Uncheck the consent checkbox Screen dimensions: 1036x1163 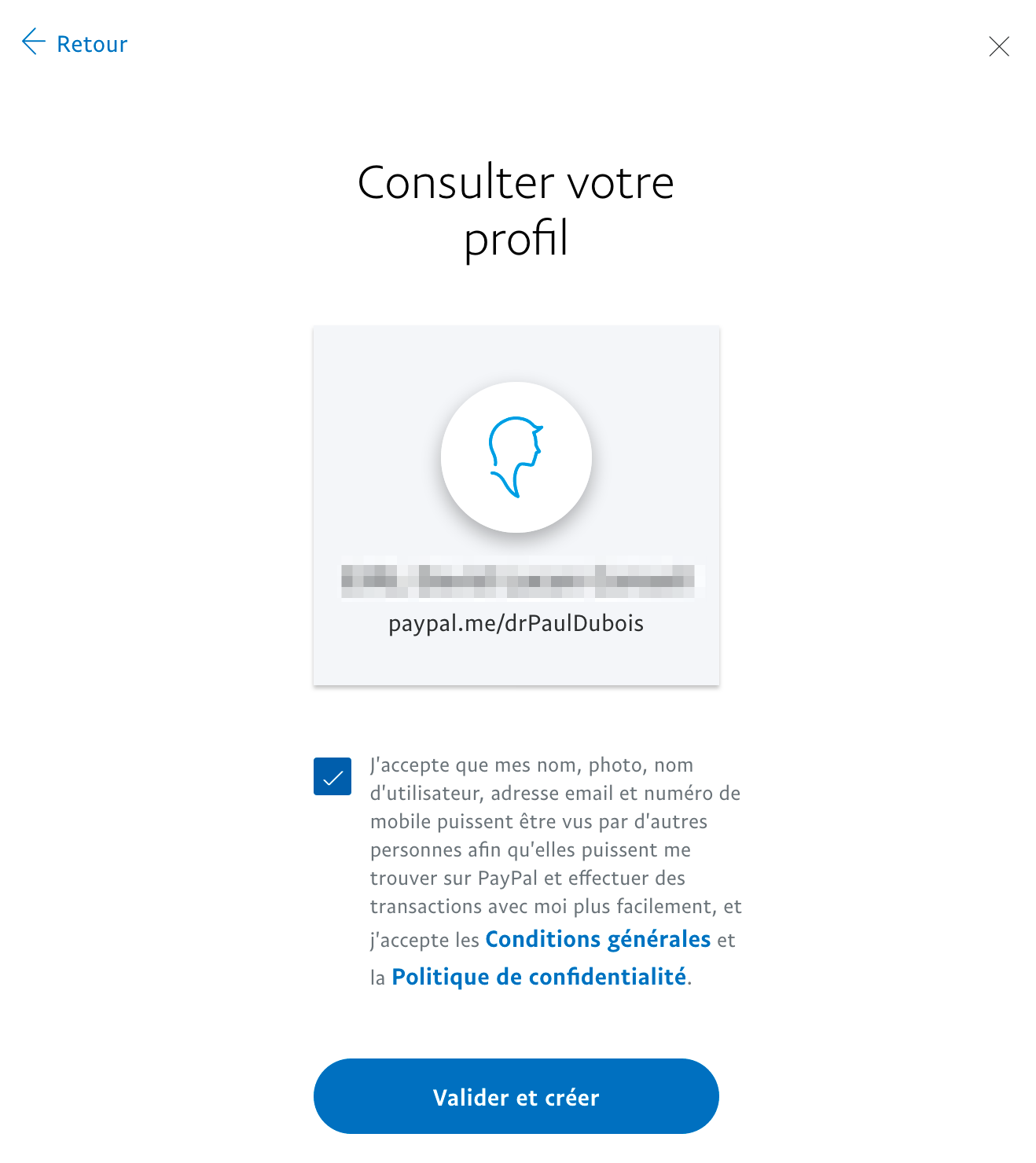(332, 776)
